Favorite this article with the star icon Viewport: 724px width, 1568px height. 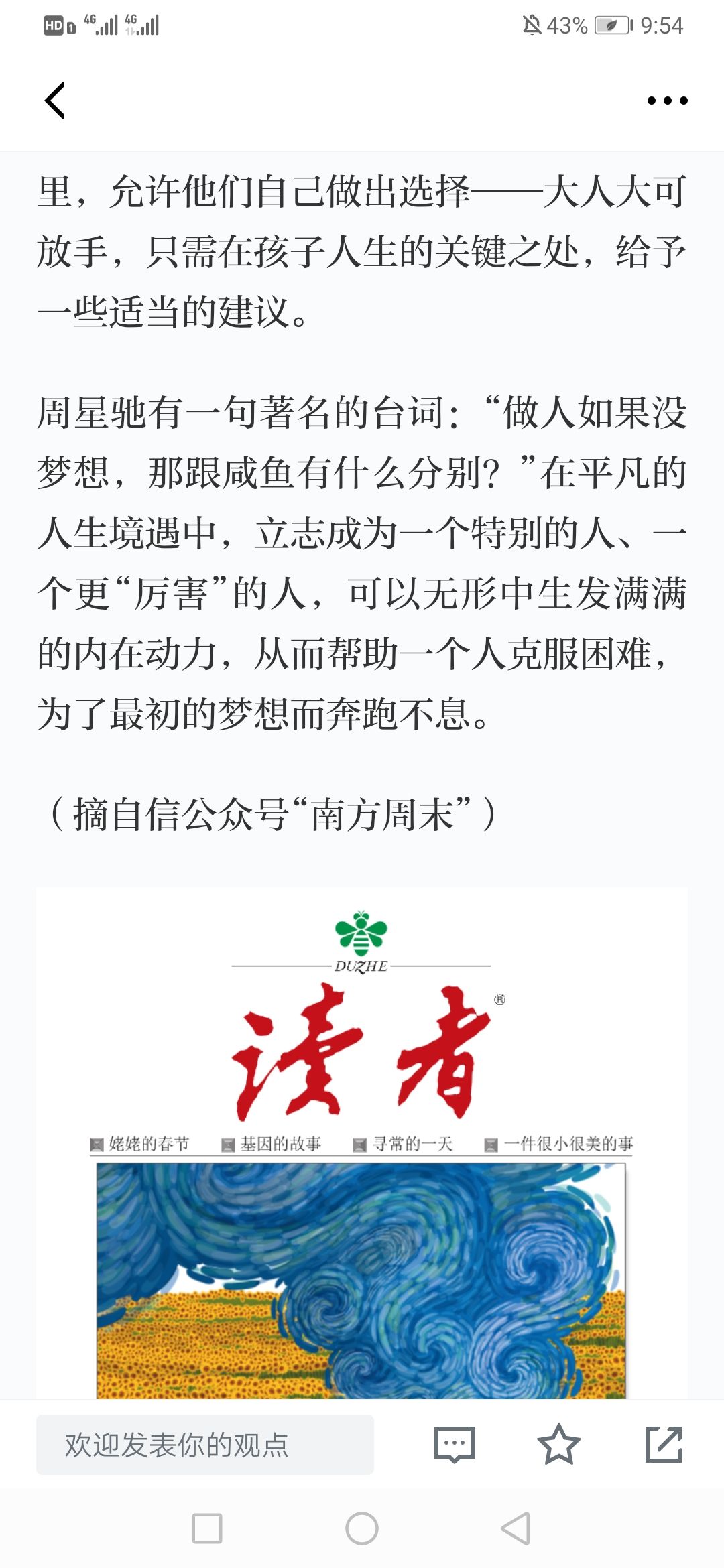tap(558, 1444)
